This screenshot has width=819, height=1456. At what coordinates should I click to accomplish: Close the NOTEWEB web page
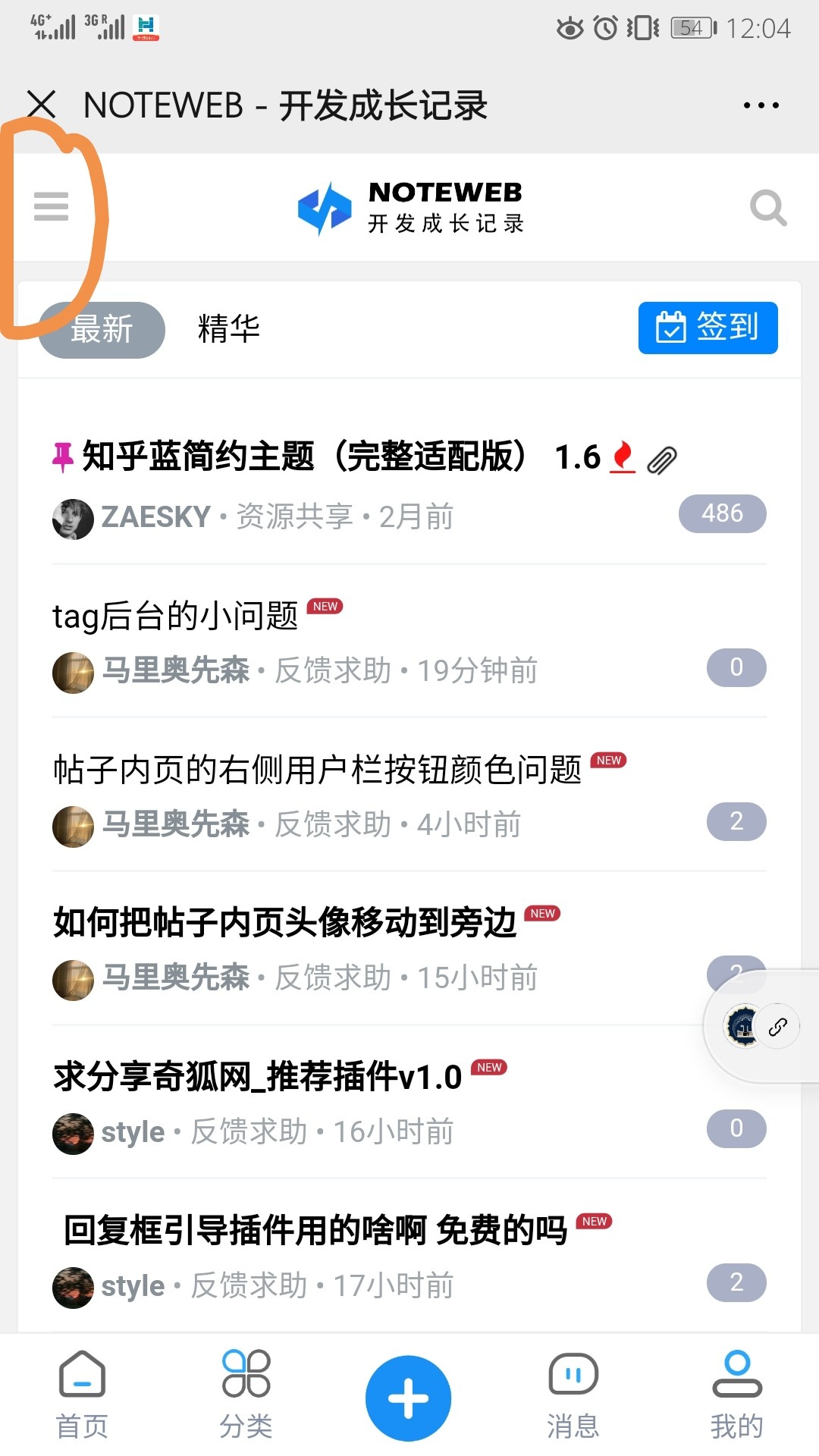click(x=42, y=105)
